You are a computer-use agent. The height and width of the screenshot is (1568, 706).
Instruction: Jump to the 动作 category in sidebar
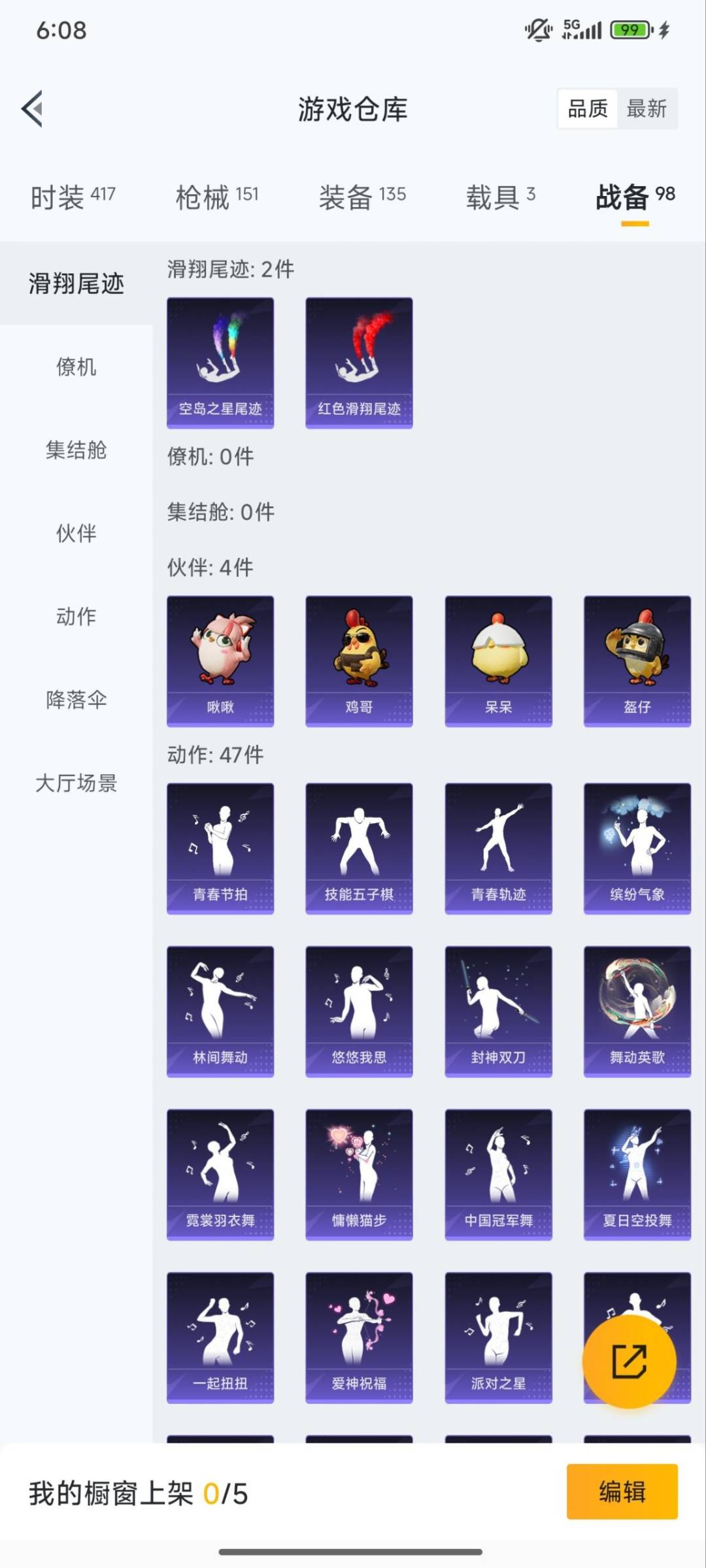(x=75, y=615)
